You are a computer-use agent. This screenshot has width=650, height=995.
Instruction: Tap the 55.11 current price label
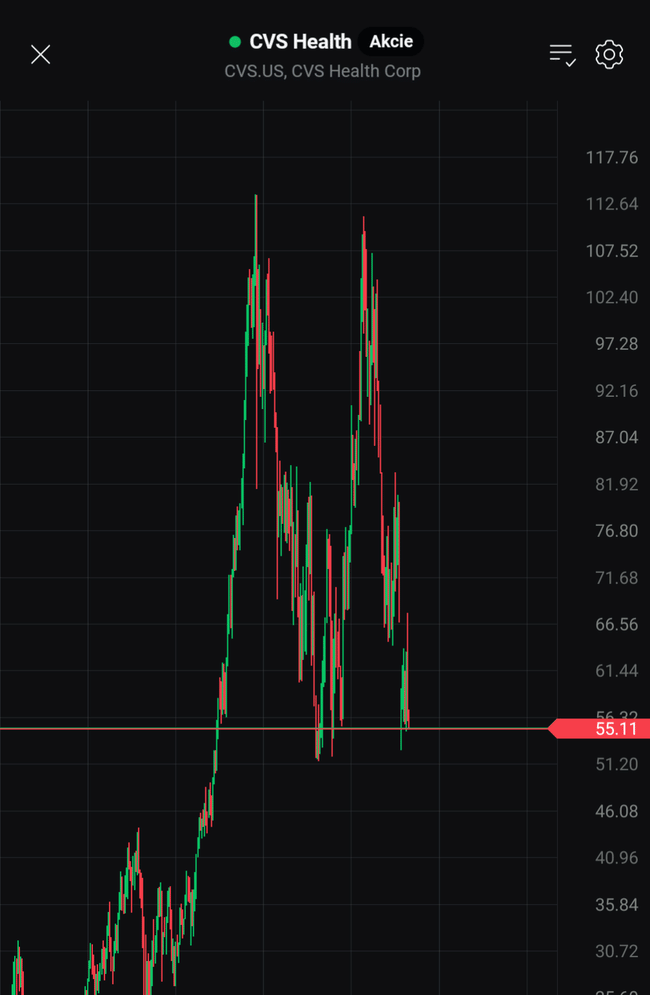608,729
